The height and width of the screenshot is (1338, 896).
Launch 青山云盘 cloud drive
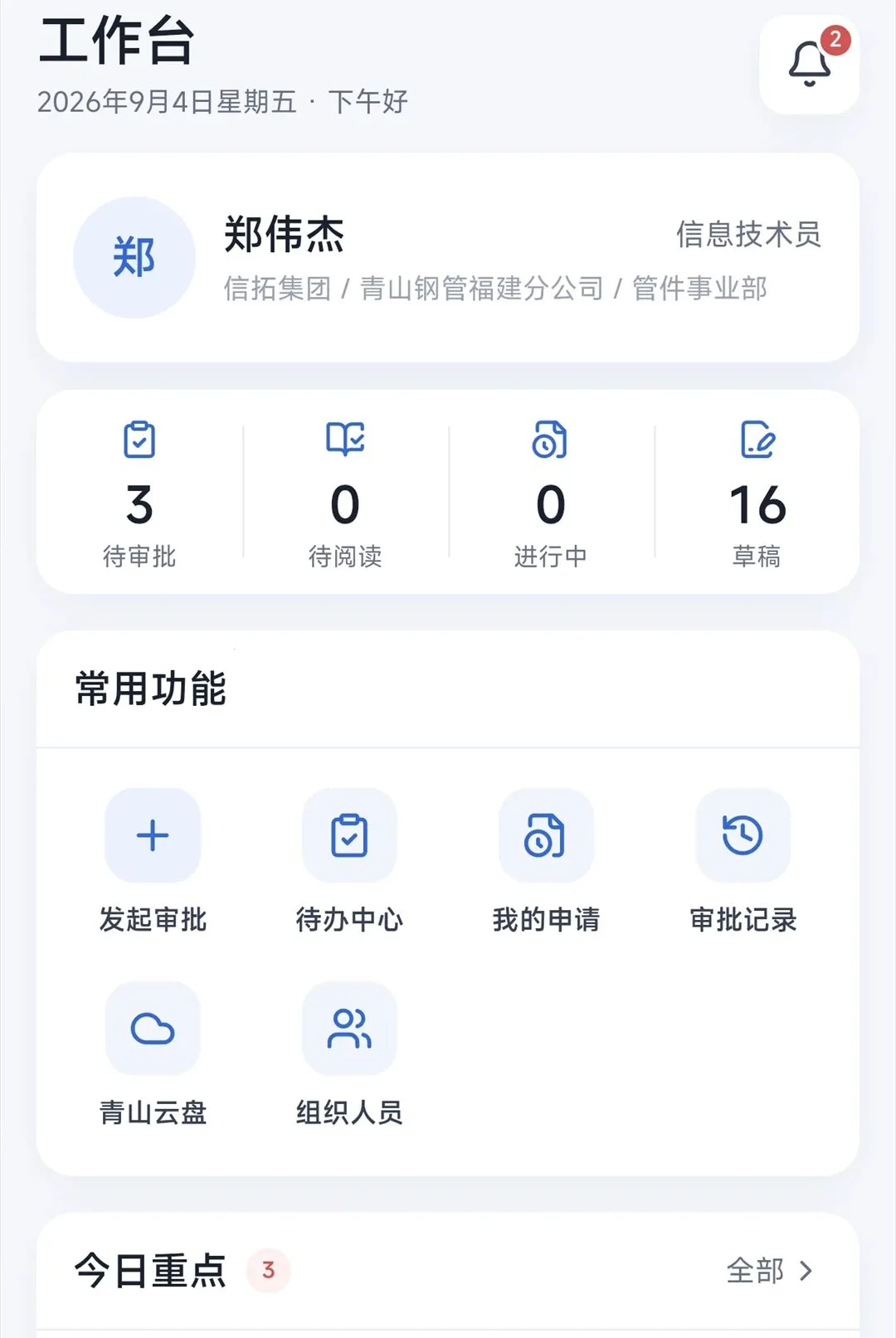coord(153,1054)
